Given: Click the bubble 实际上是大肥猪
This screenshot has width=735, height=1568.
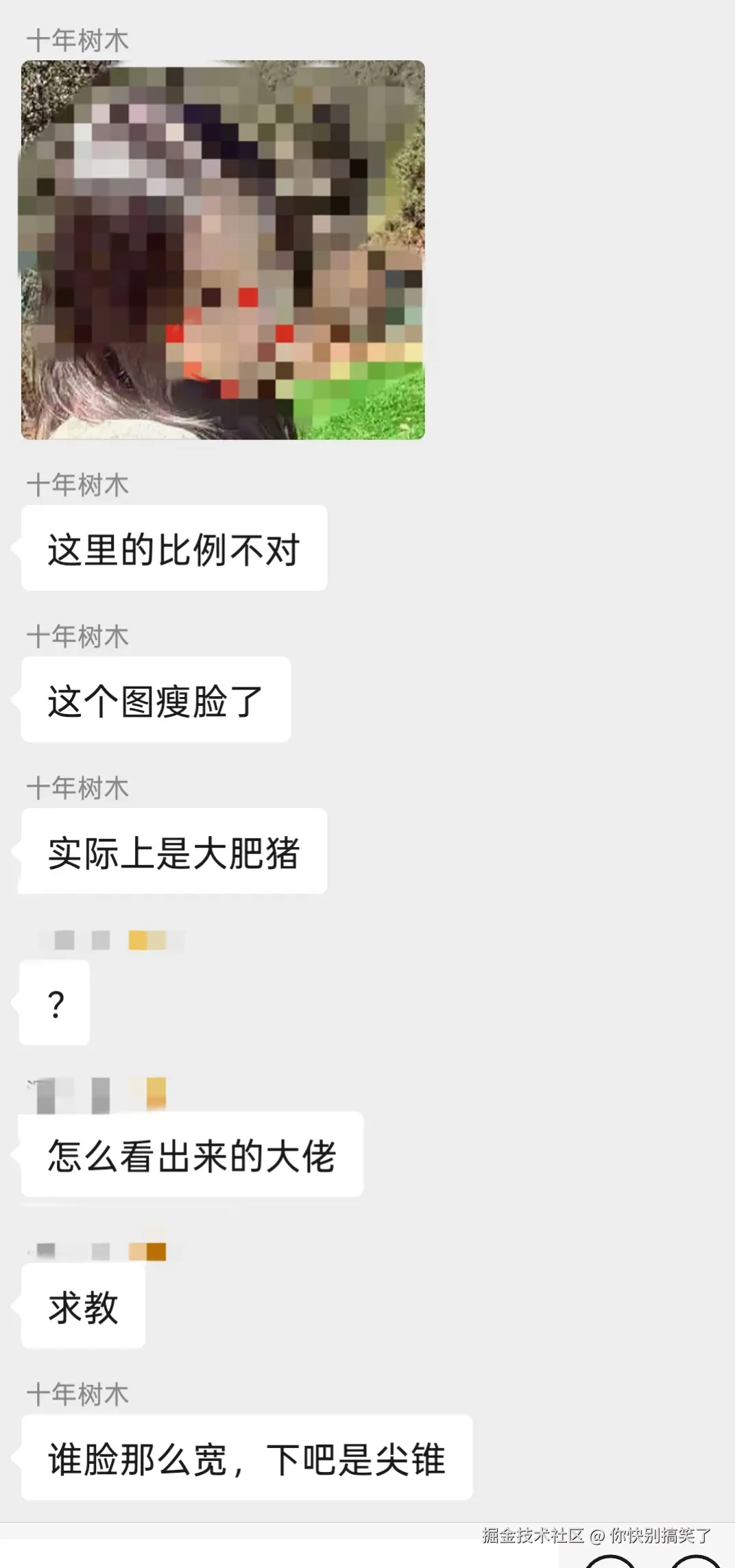Looking at the screenshot, I should point(173,851).
